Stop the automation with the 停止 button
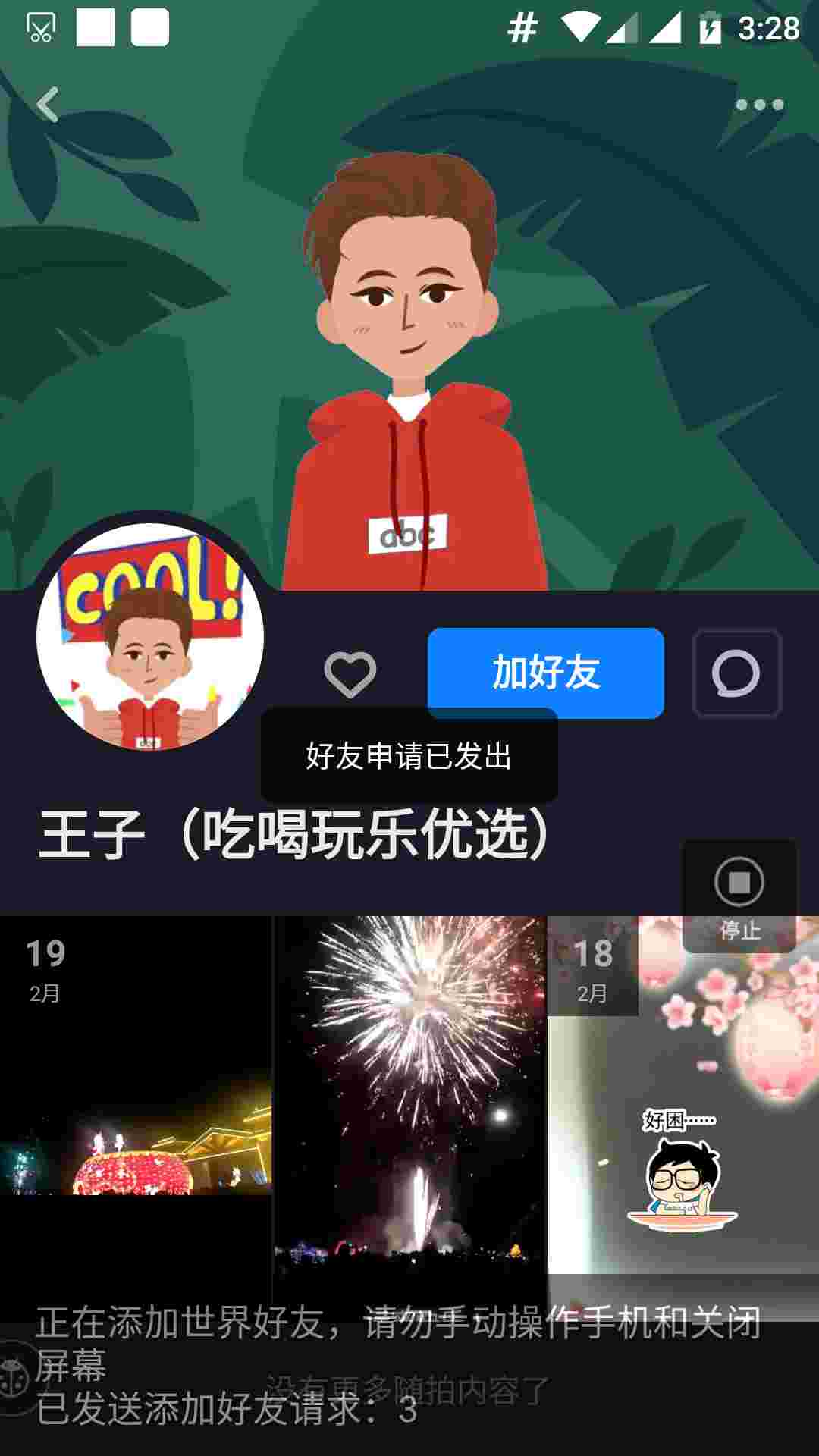The height and width of the screenshot is (1456, 819). tap(739, 896)
